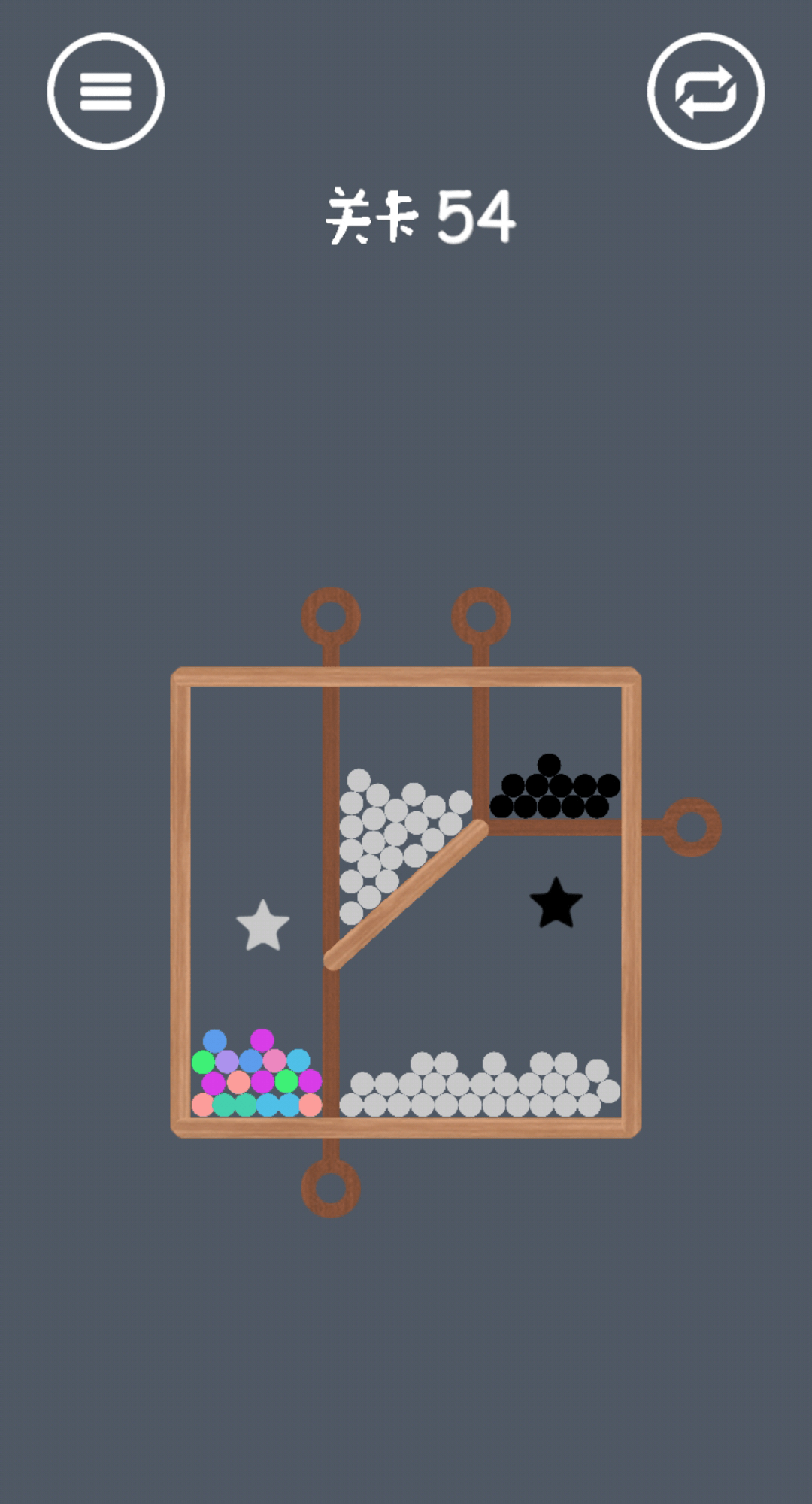Restart the level with the reload icon
The width and height of the screenshot is (812, 1504).
[x=705, y=91]
